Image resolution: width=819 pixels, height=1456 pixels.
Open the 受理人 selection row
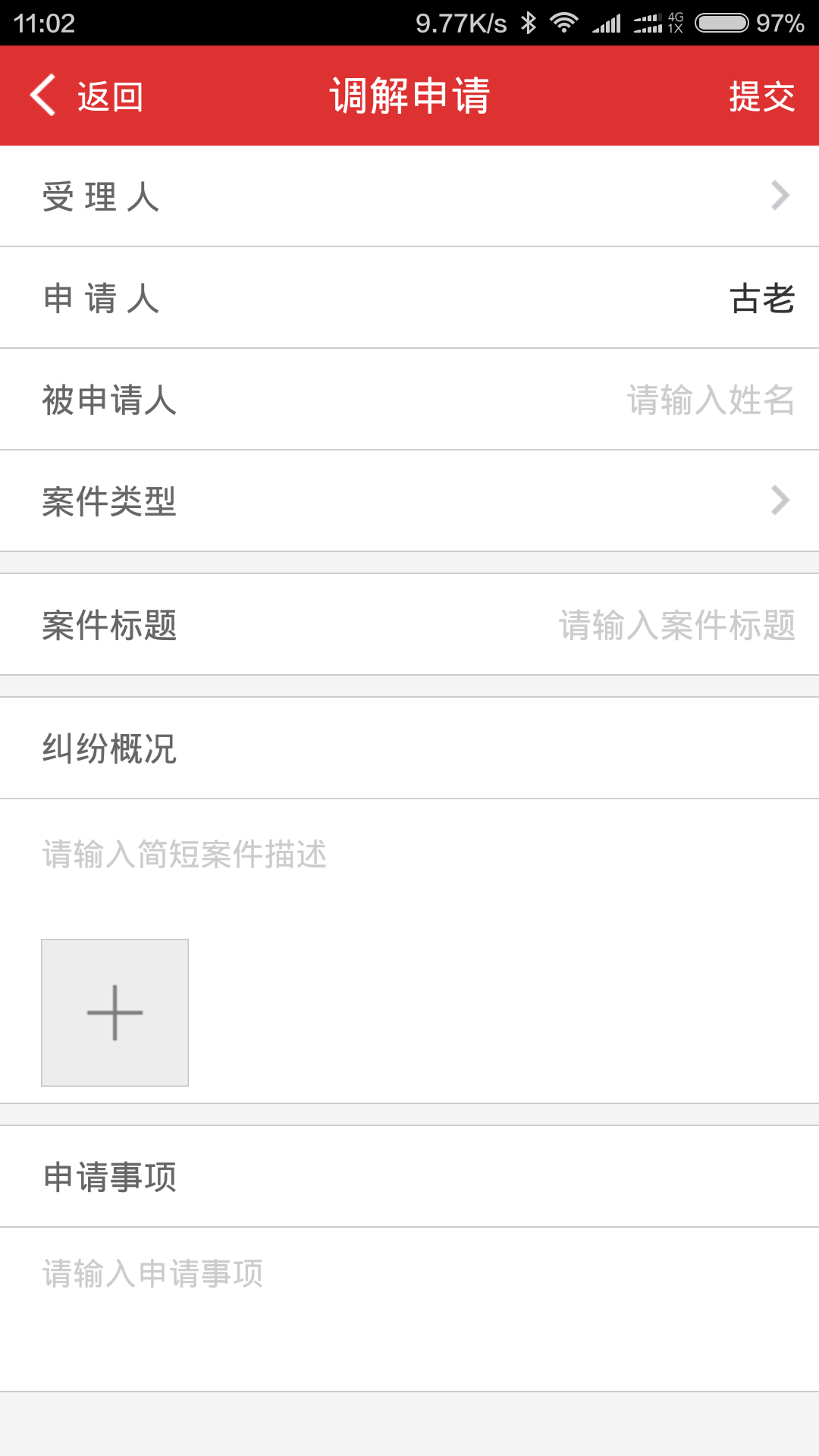tap(409, 196)
